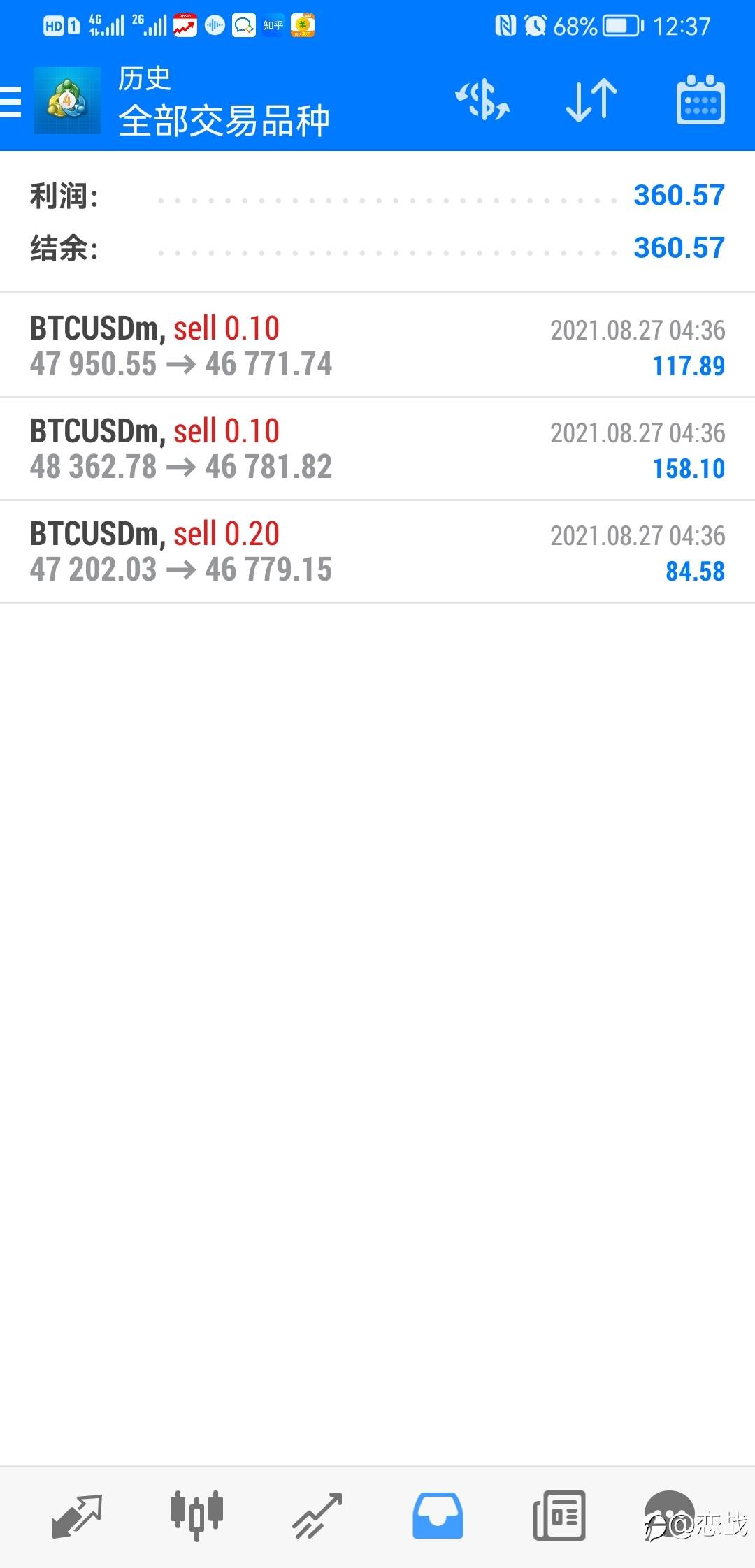This screenshot has height=1568, width=755.
Task: Open the sell 0.10 trade at 48 362.78
Action: point(377,449)
